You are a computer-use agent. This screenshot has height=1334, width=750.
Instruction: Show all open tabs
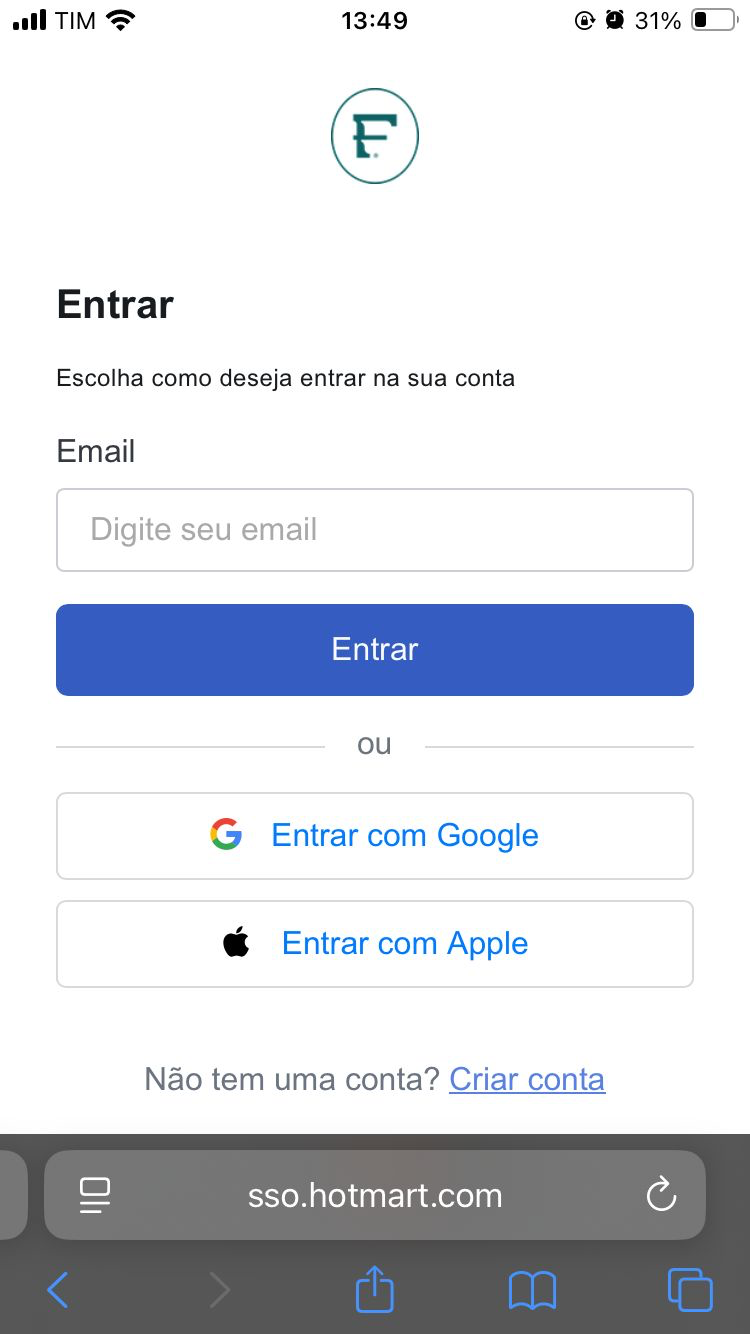click(x=690, y=1290)
